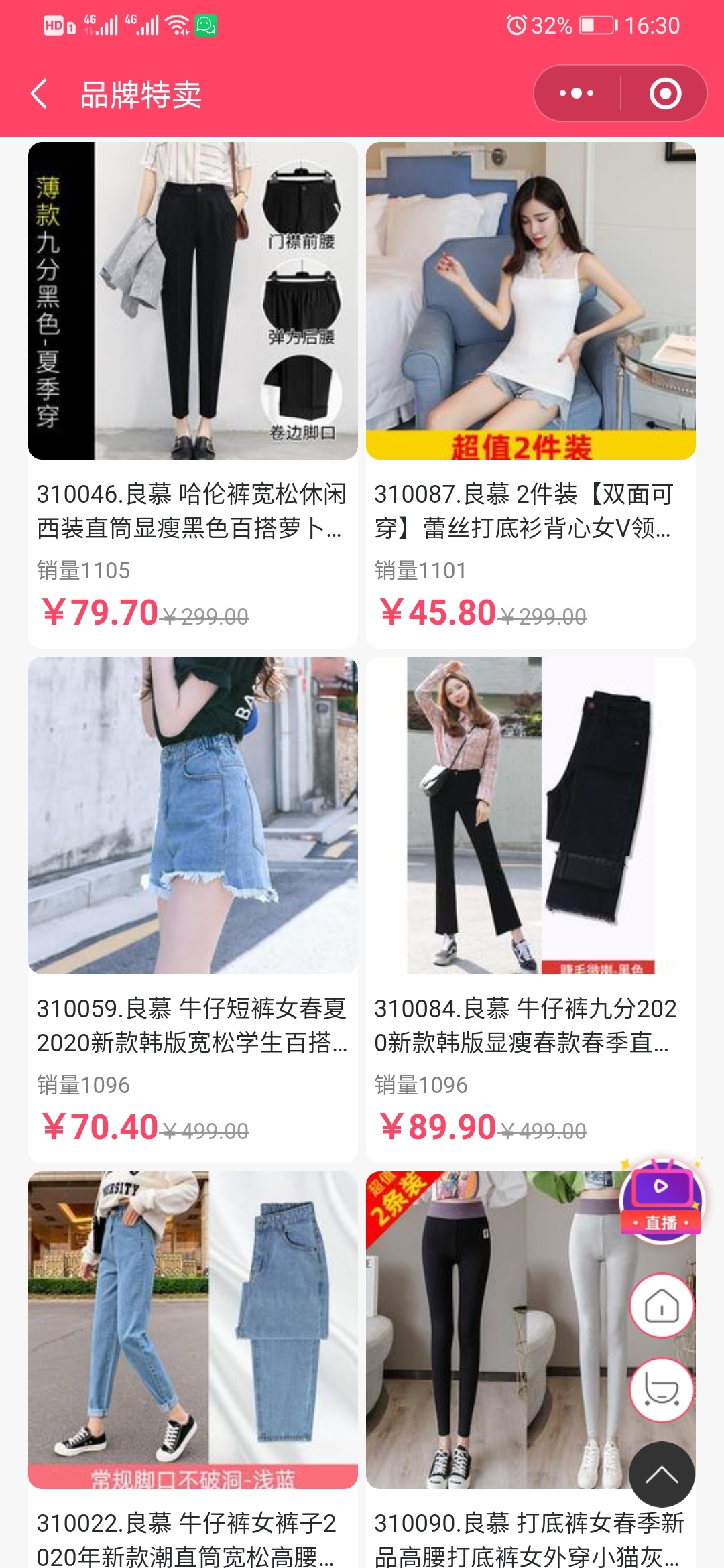Open product 310087 蕾丝打底衫 card
724x1568 pixels.
530,395
